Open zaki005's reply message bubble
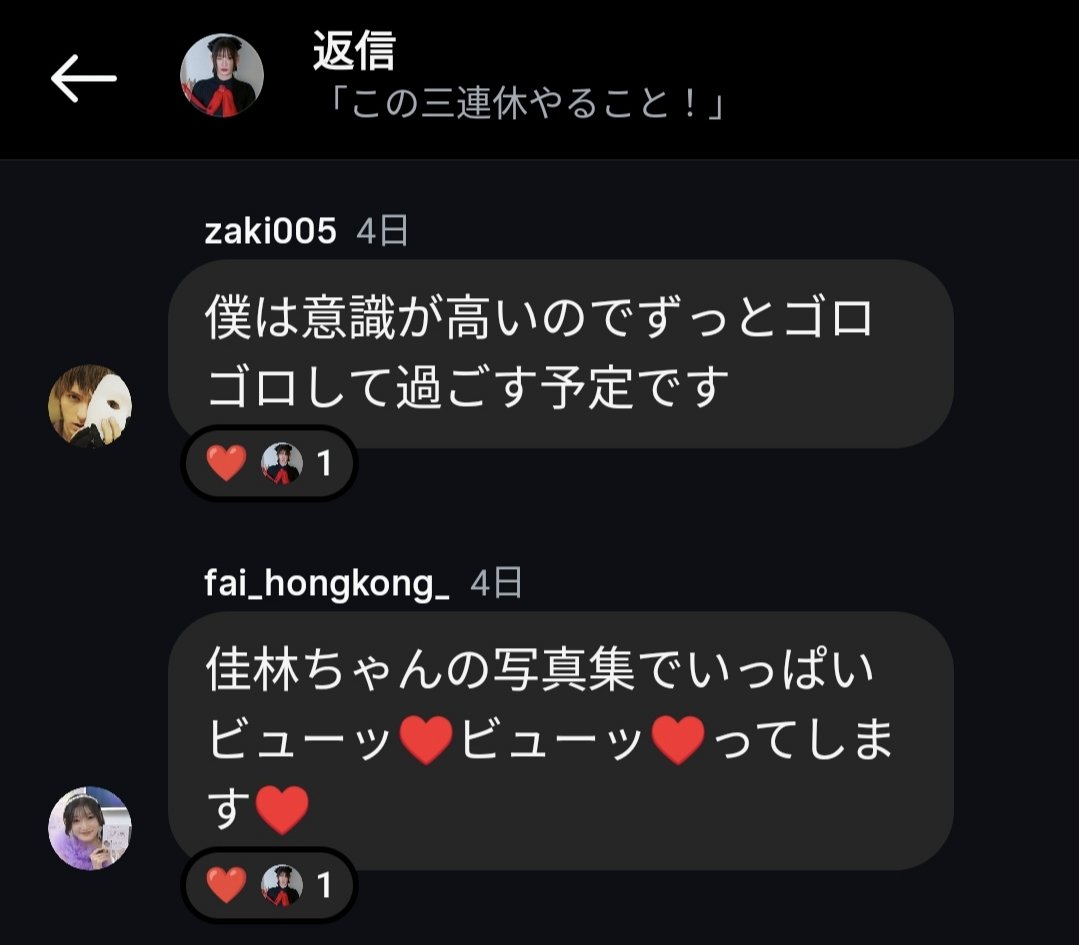The width and height of the screenshot is (1079, 945). (x=560, y=354)
